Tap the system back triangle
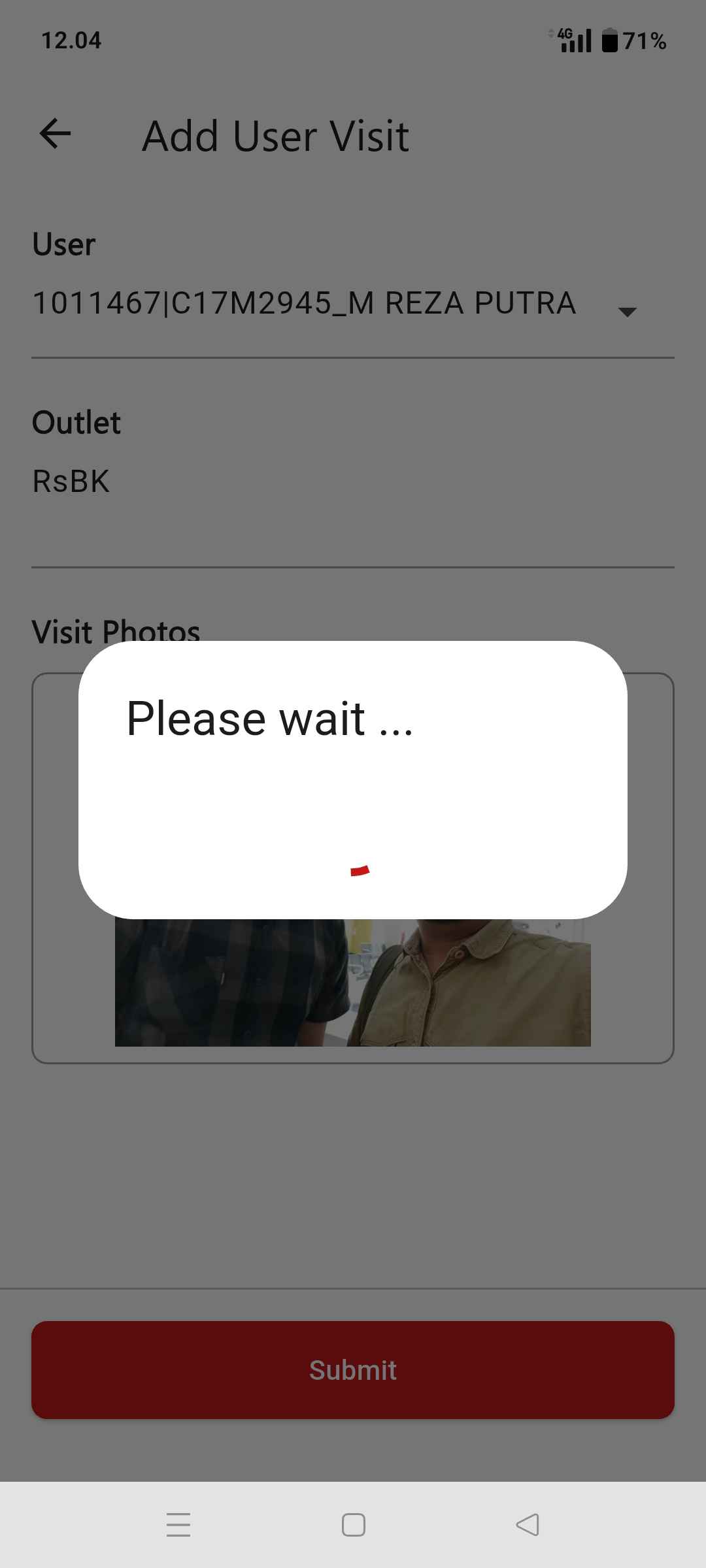Image resolution: width=706 pixels, height=1568 pixels. click(528, 1524)
